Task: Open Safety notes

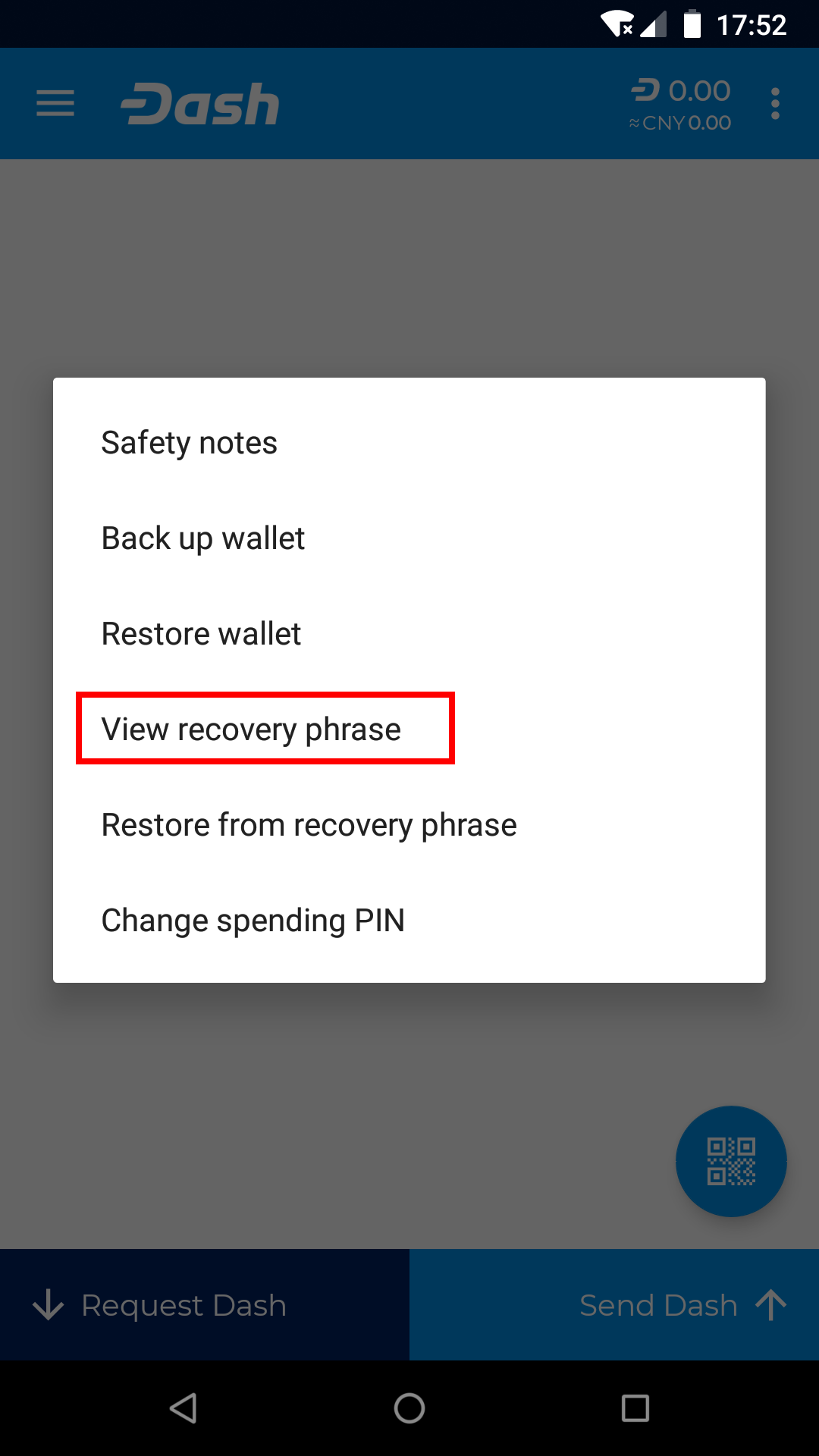Action: point(190,443)
